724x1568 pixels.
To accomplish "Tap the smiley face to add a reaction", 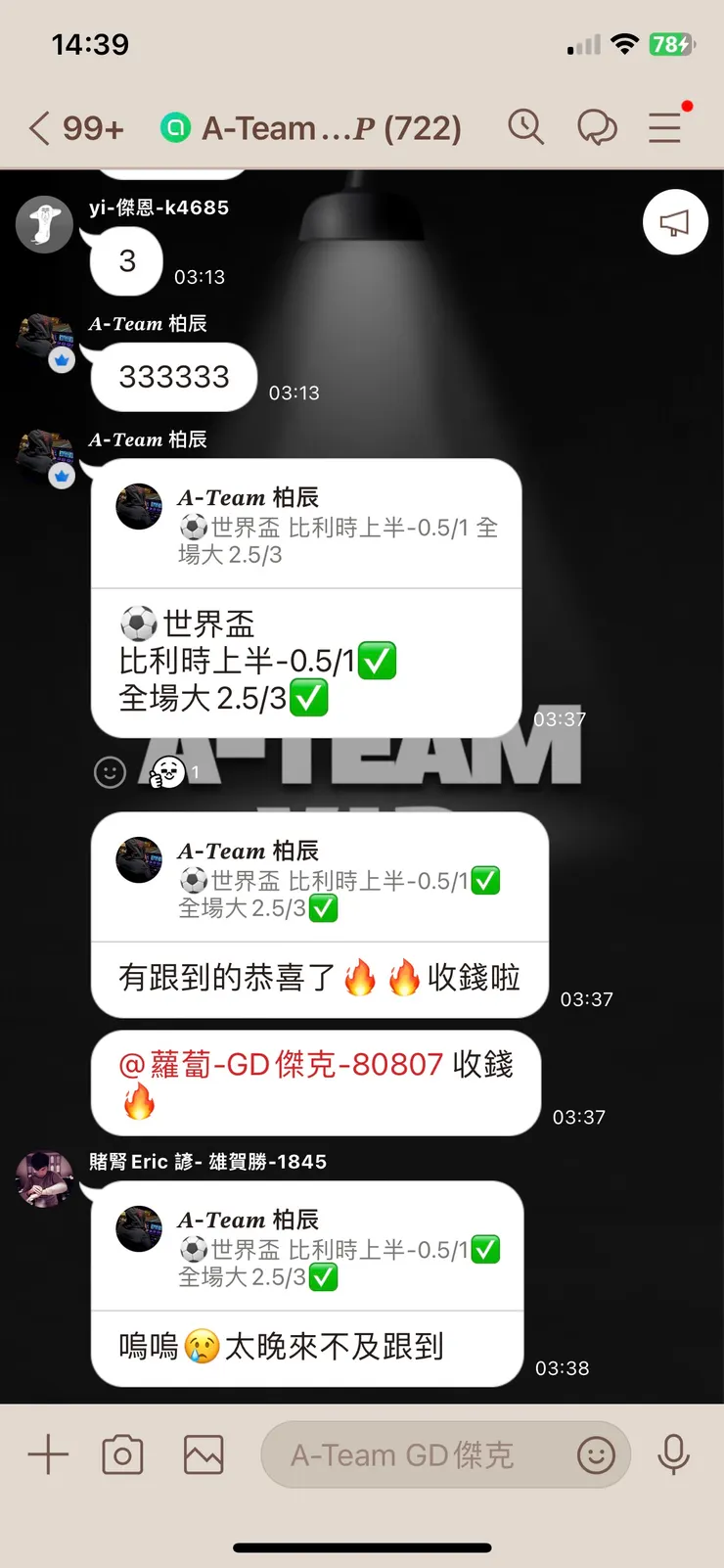I will coord(110,772).
